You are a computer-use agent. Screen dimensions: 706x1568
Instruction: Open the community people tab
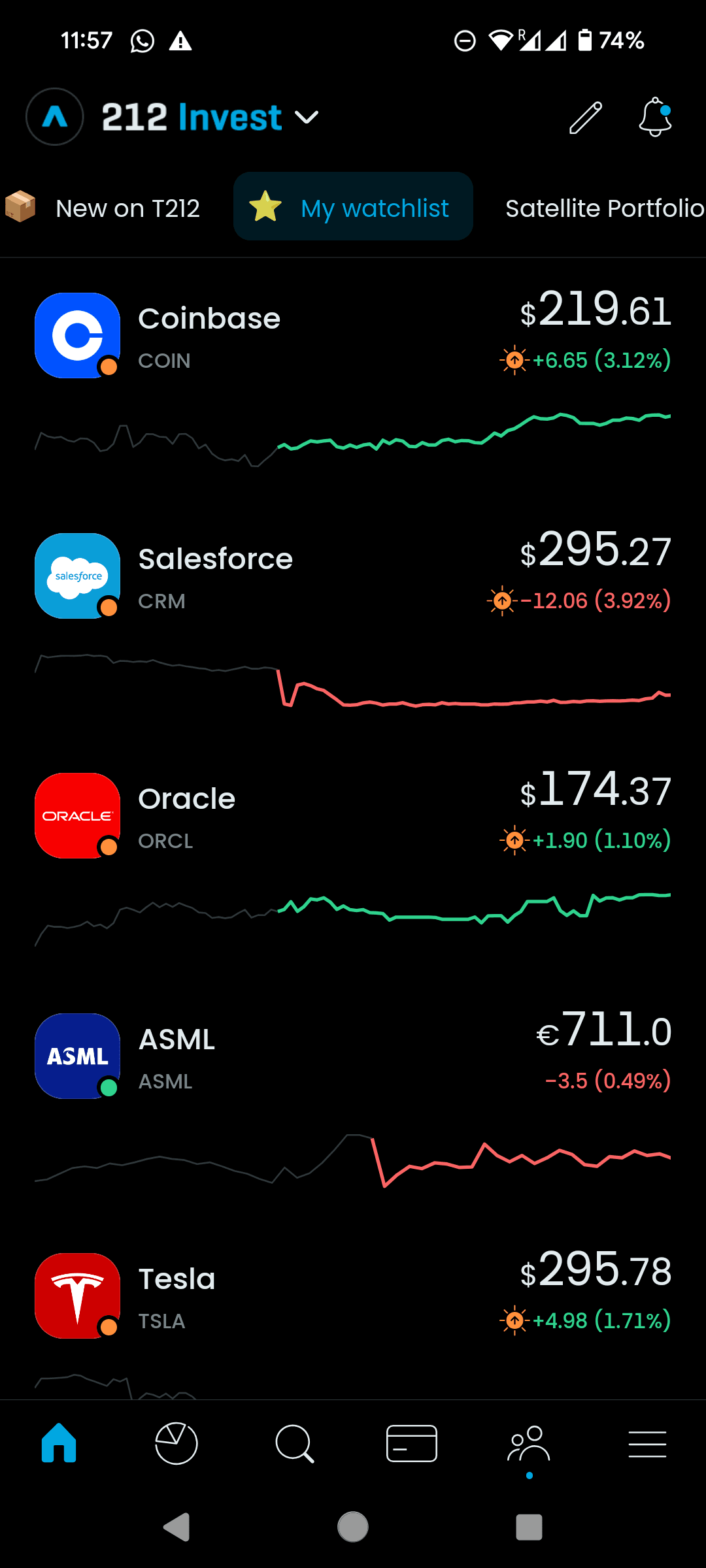[529, 1443]
